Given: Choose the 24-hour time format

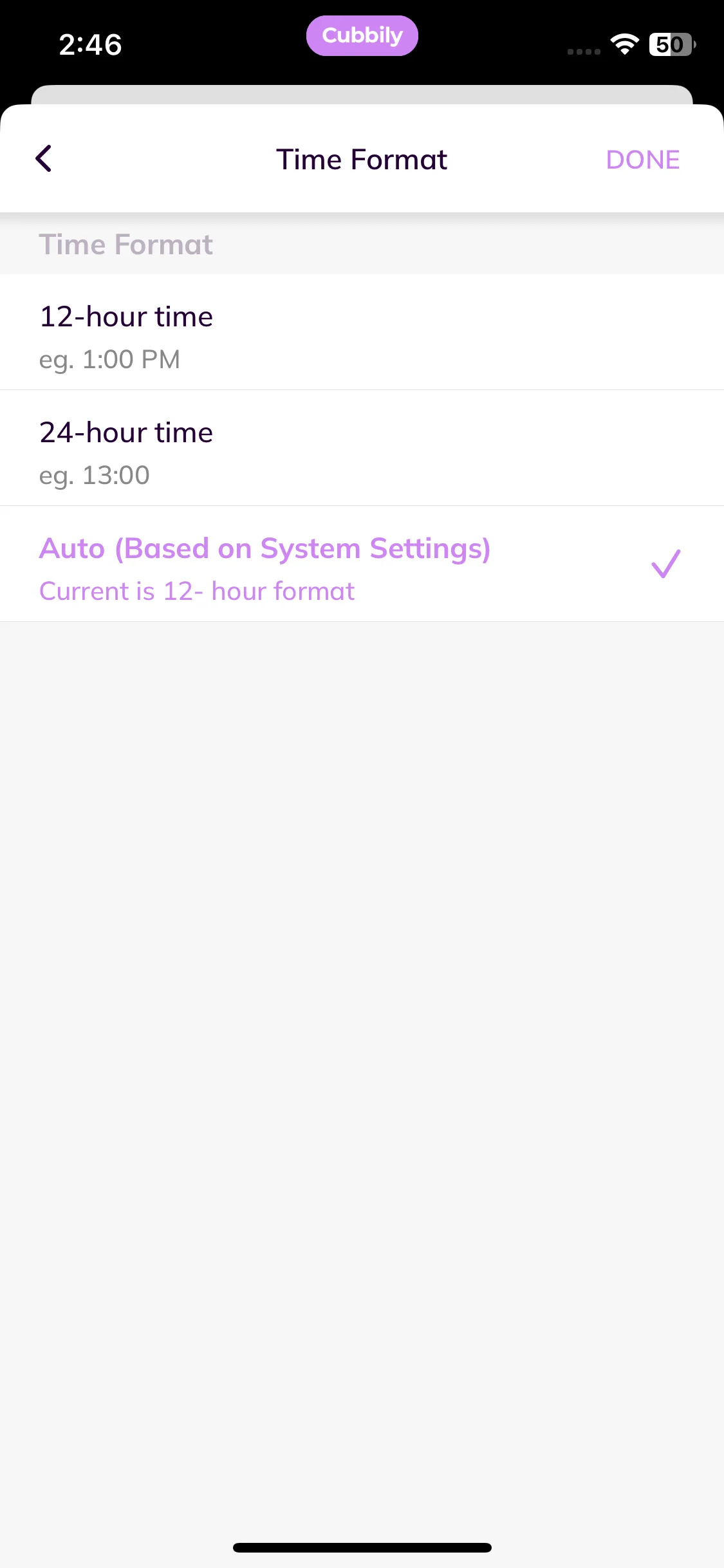Looking at the screenshot, I should coord(362,448).
